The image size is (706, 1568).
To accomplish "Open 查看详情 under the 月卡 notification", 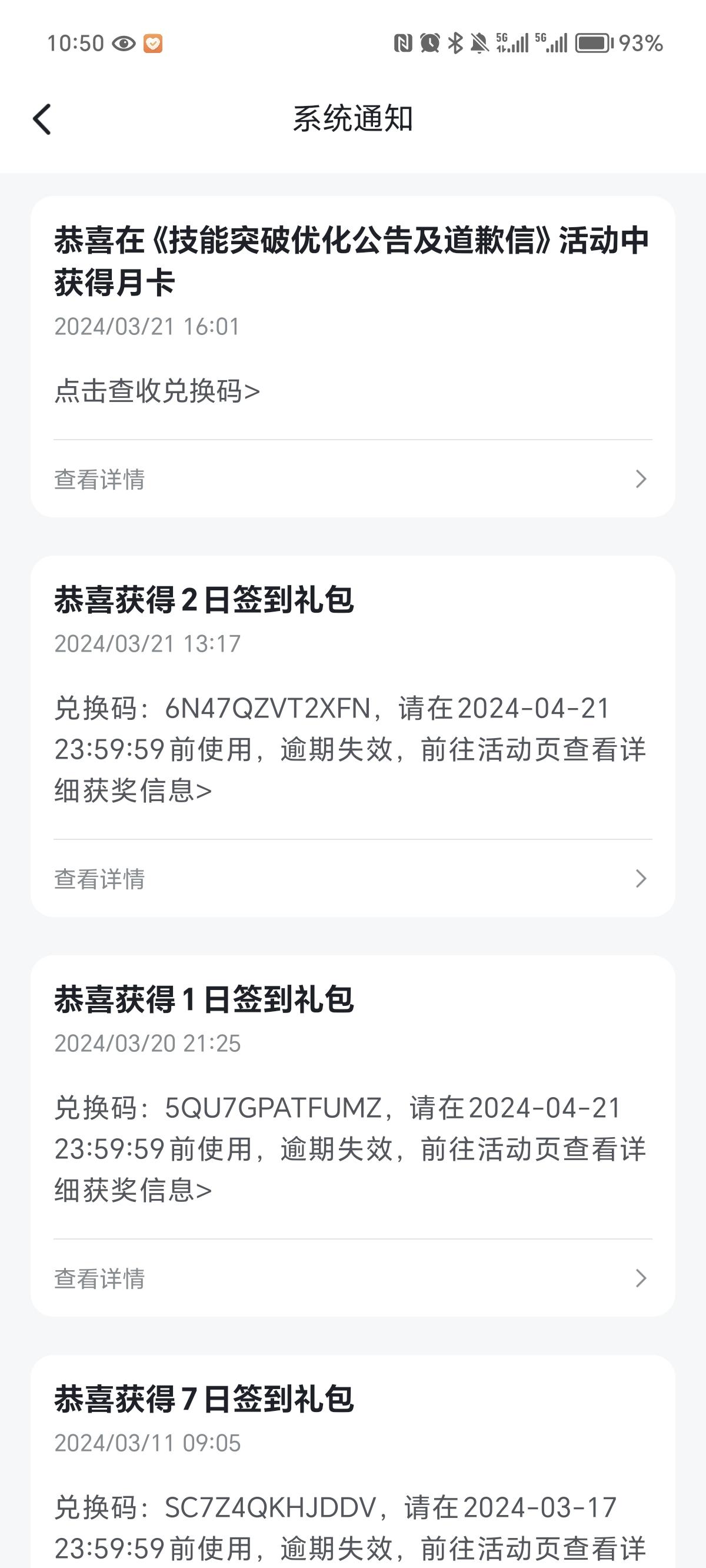I will [353, 479].
